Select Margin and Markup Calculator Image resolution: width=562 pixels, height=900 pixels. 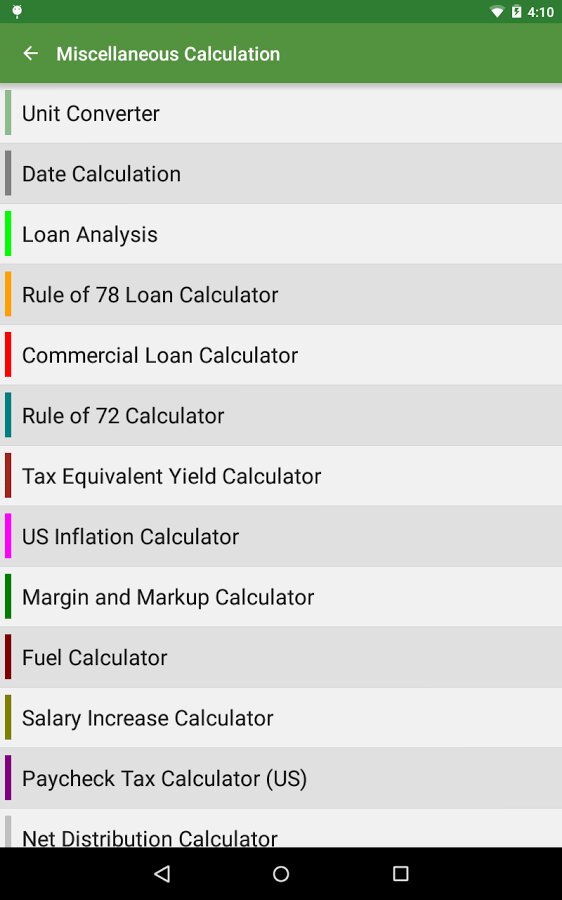(x=281, y=597)
